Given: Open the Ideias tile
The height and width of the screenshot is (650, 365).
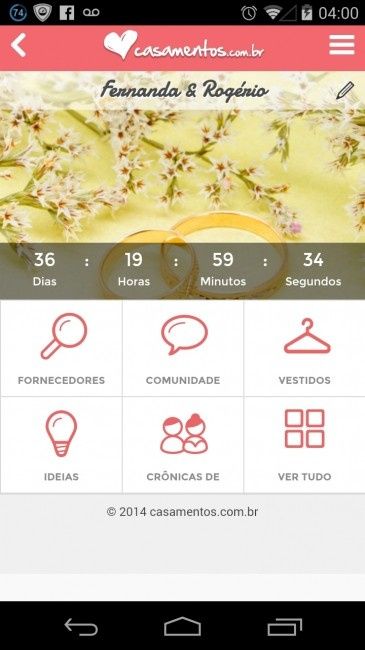Looking at the screenshot, I should tap(61, 445).
